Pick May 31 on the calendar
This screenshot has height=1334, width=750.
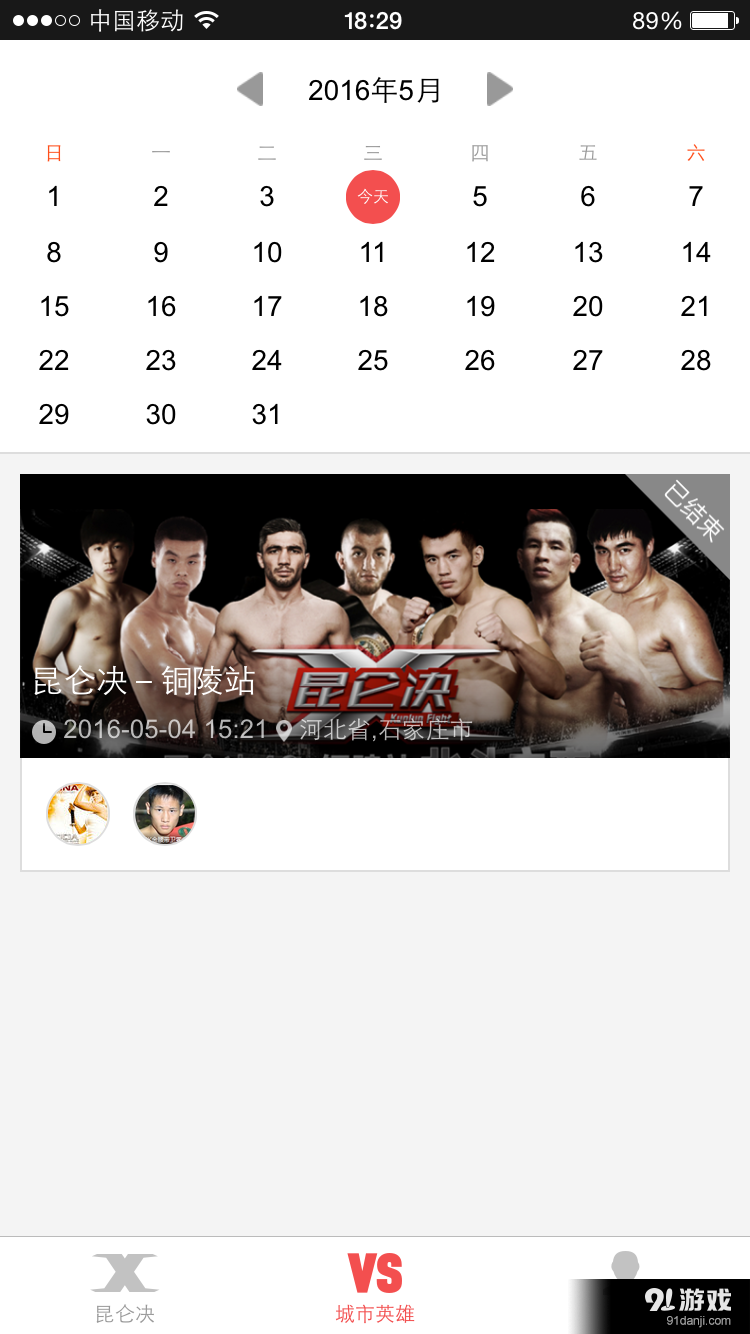pyautogui.click(x=266, y=415)
